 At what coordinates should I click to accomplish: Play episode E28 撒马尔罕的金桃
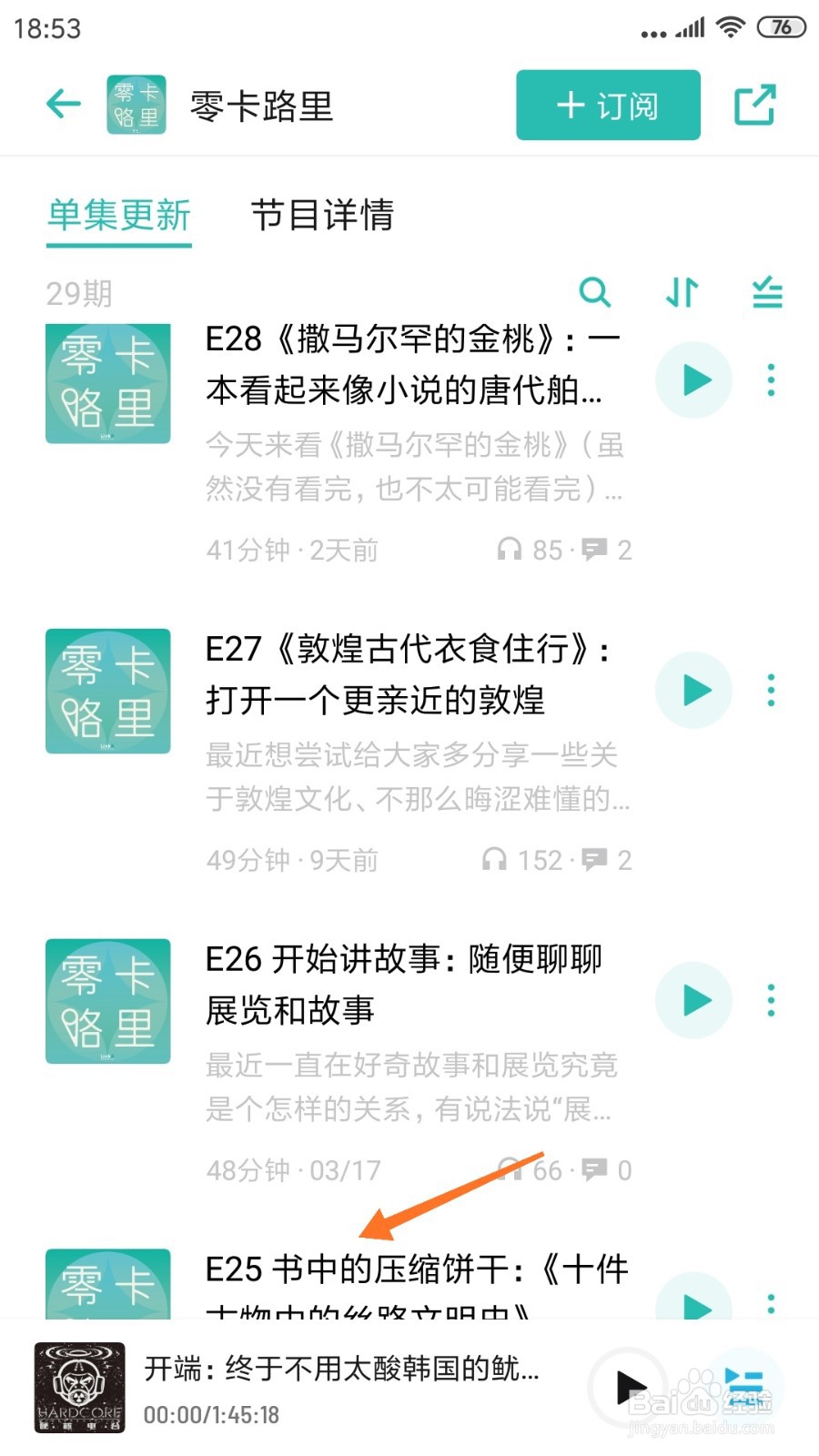(694, 380)
